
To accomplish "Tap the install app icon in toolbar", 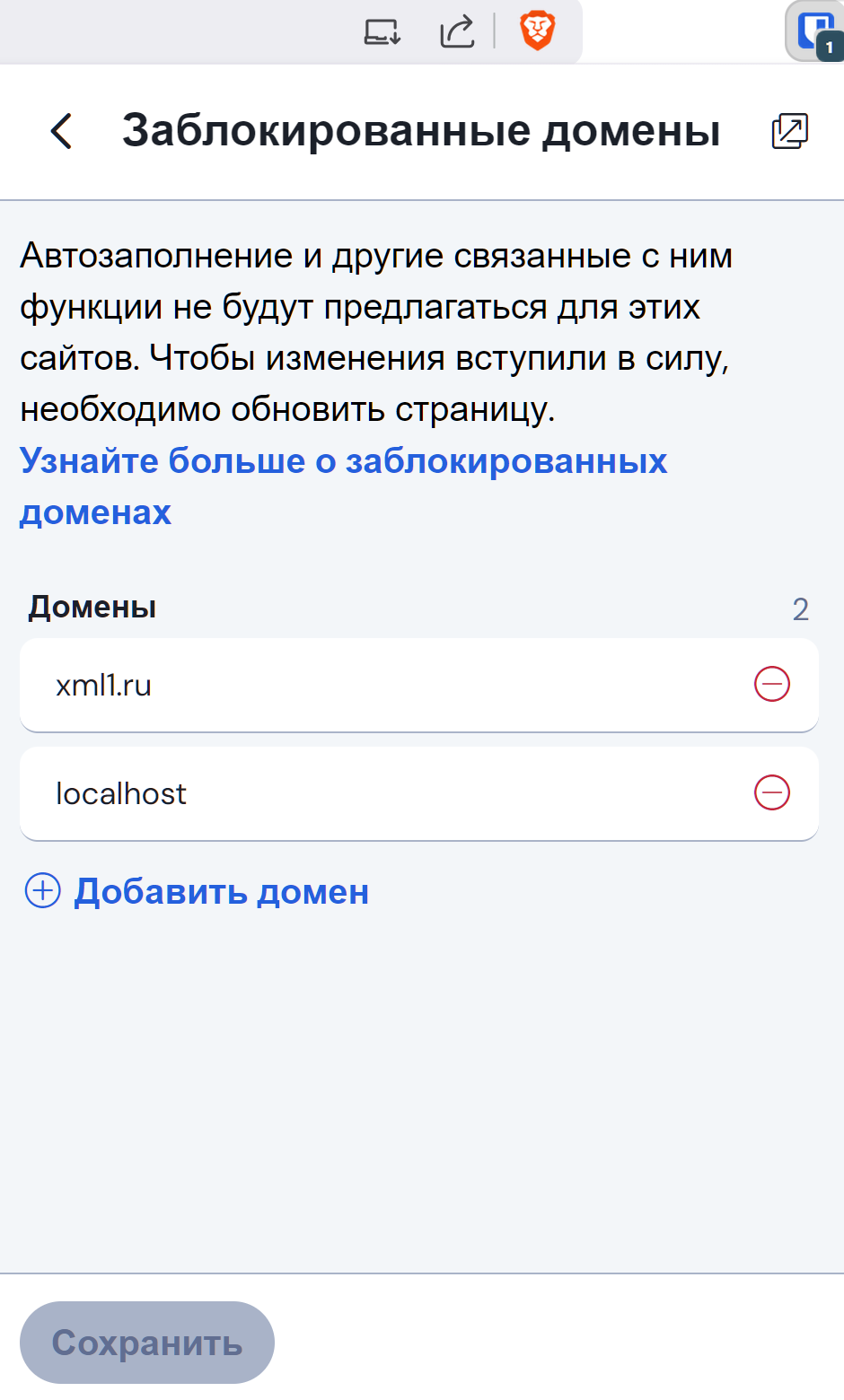I will click(x=382, y=31).
